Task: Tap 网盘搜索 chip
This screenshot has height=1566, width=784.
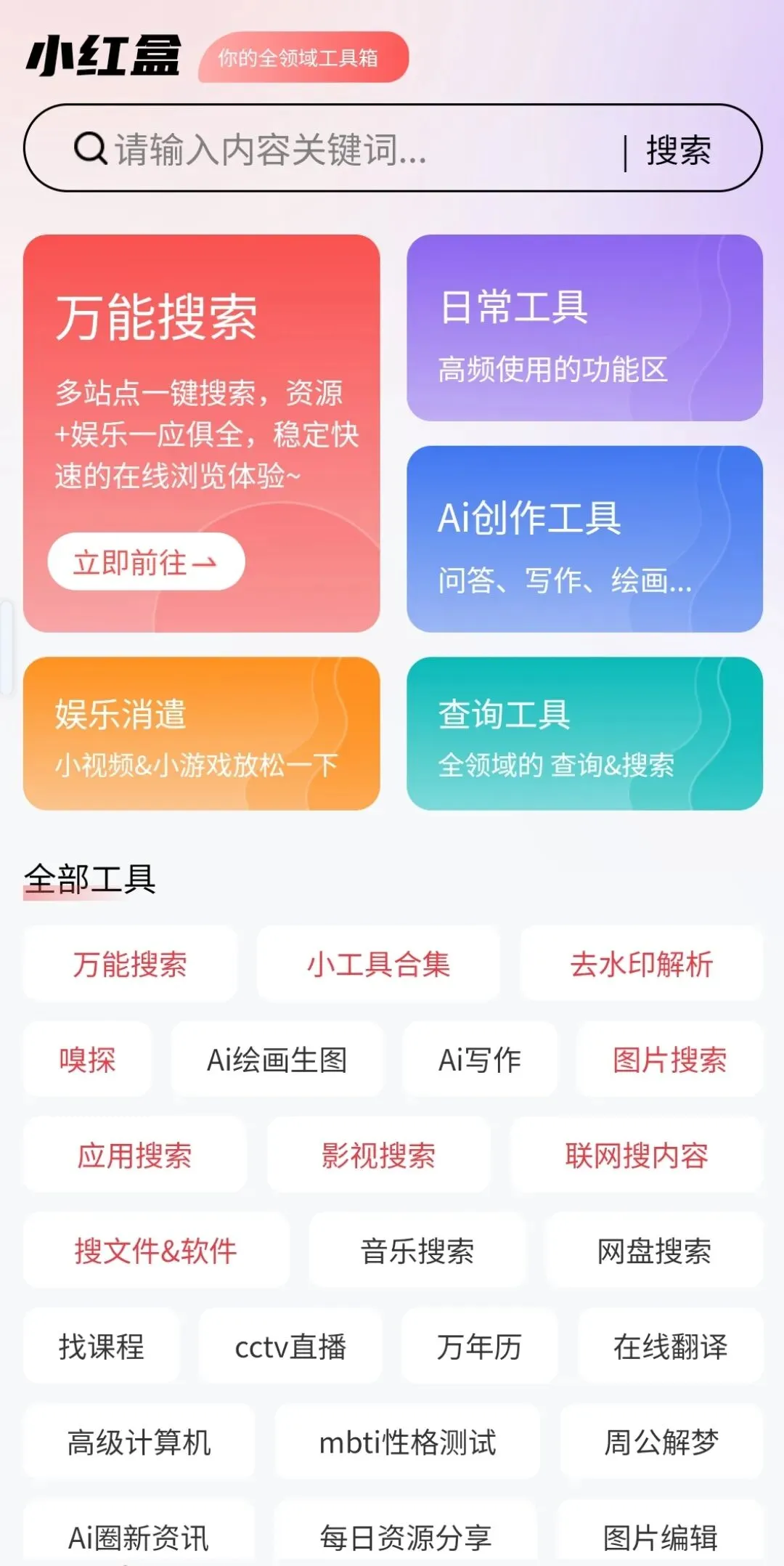Action: click(654, 1251)
